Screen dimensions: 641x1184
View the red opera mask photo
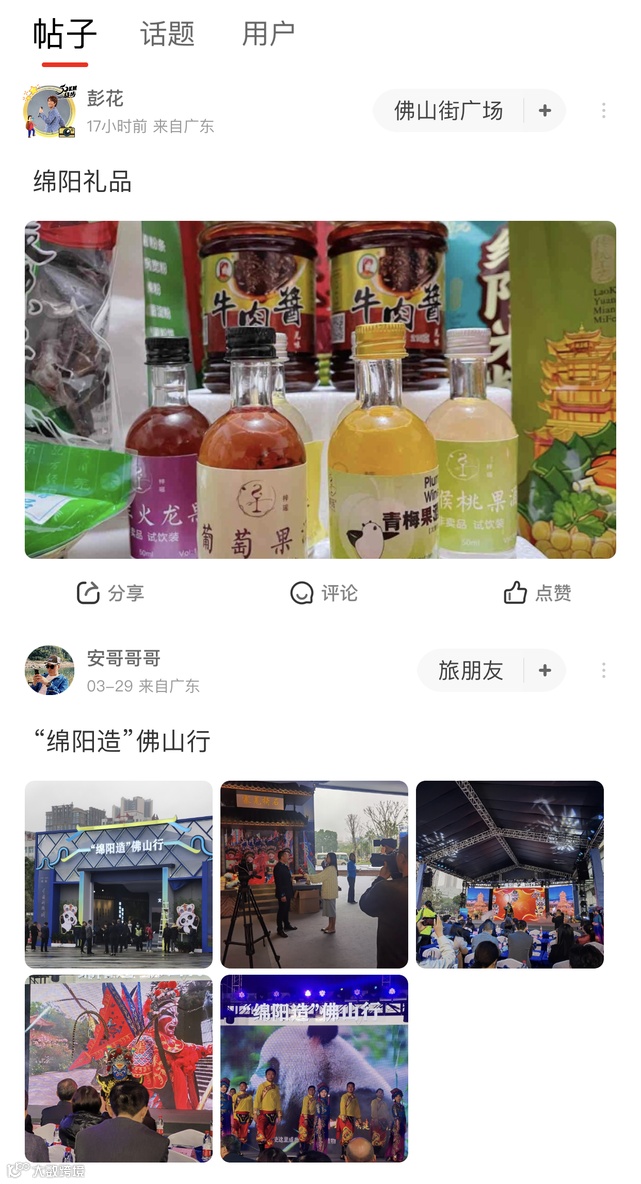click(119, 1068)
